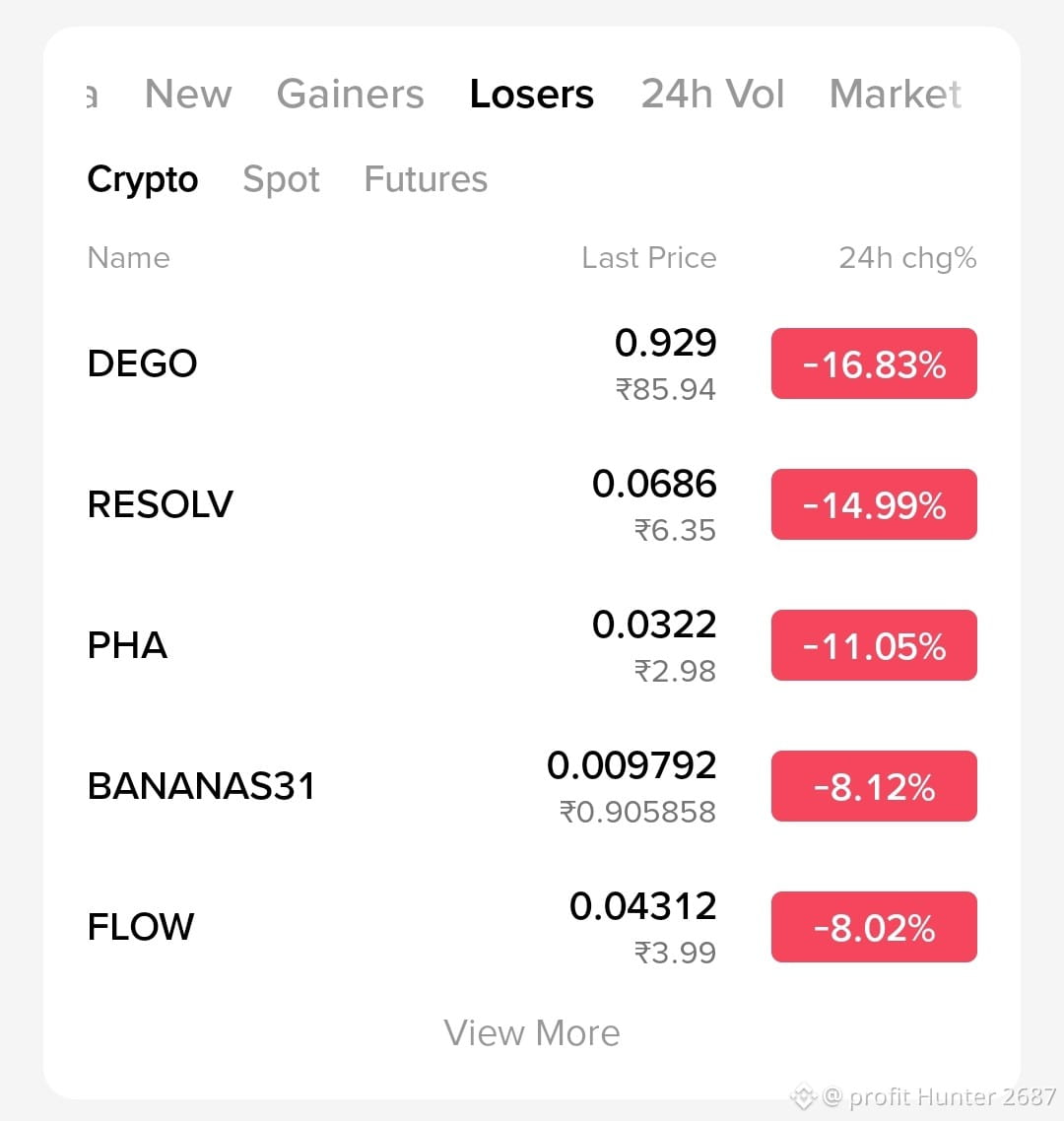This screenshot has width=1064, height=1121.
Task: Show the Futures sub-tab
Action: pos(426,178)
